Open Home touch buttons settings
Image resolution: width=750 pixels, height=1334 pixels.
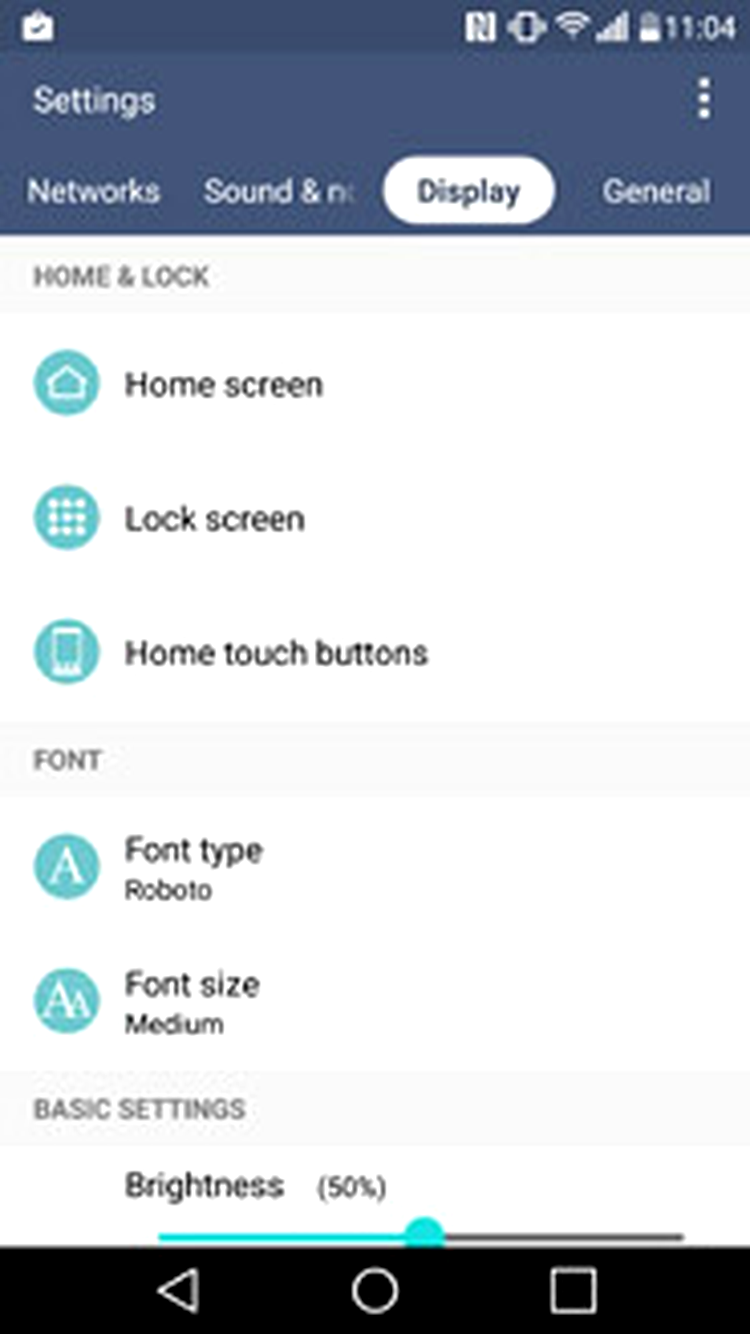coord(375,652)
